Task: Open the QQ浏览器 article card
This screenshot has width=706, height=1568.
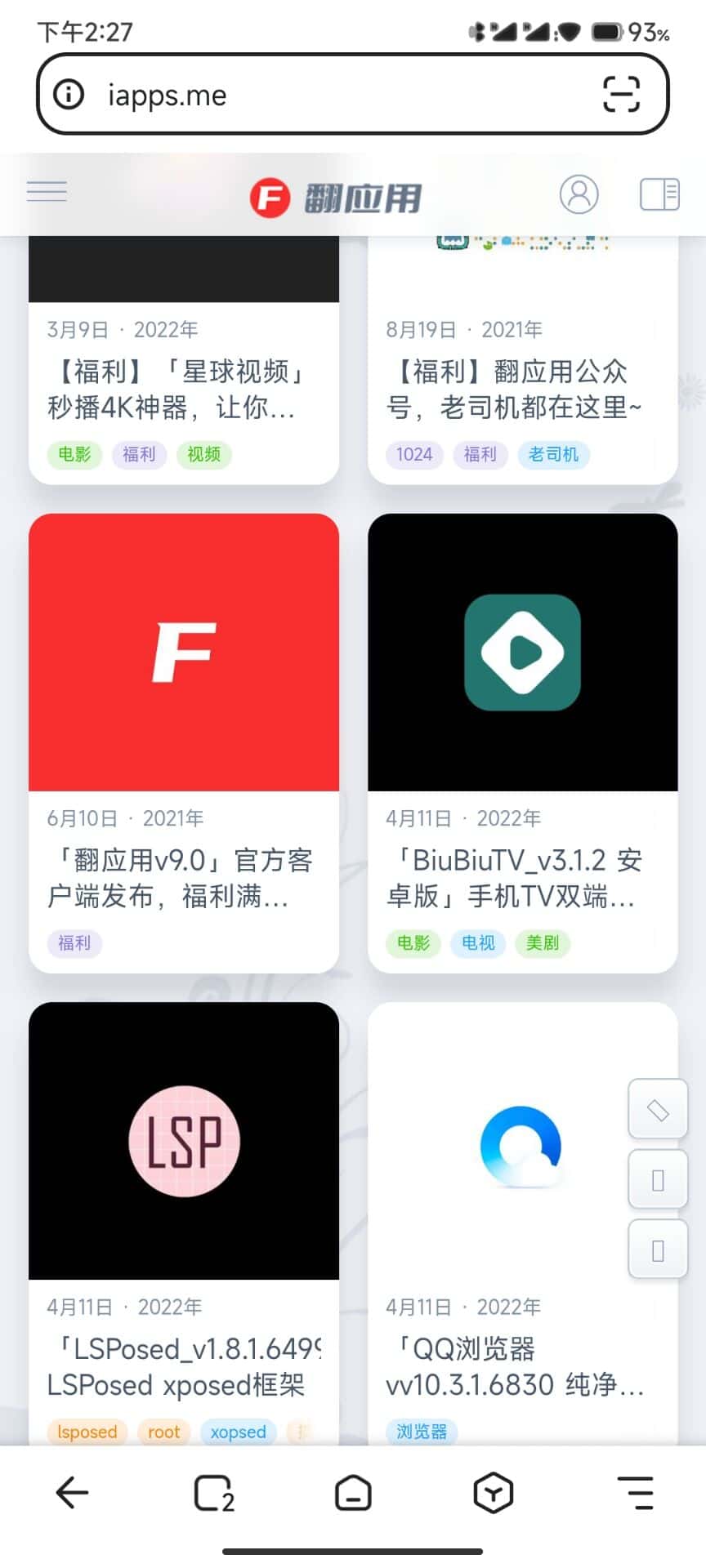Action: [522, 1366]
